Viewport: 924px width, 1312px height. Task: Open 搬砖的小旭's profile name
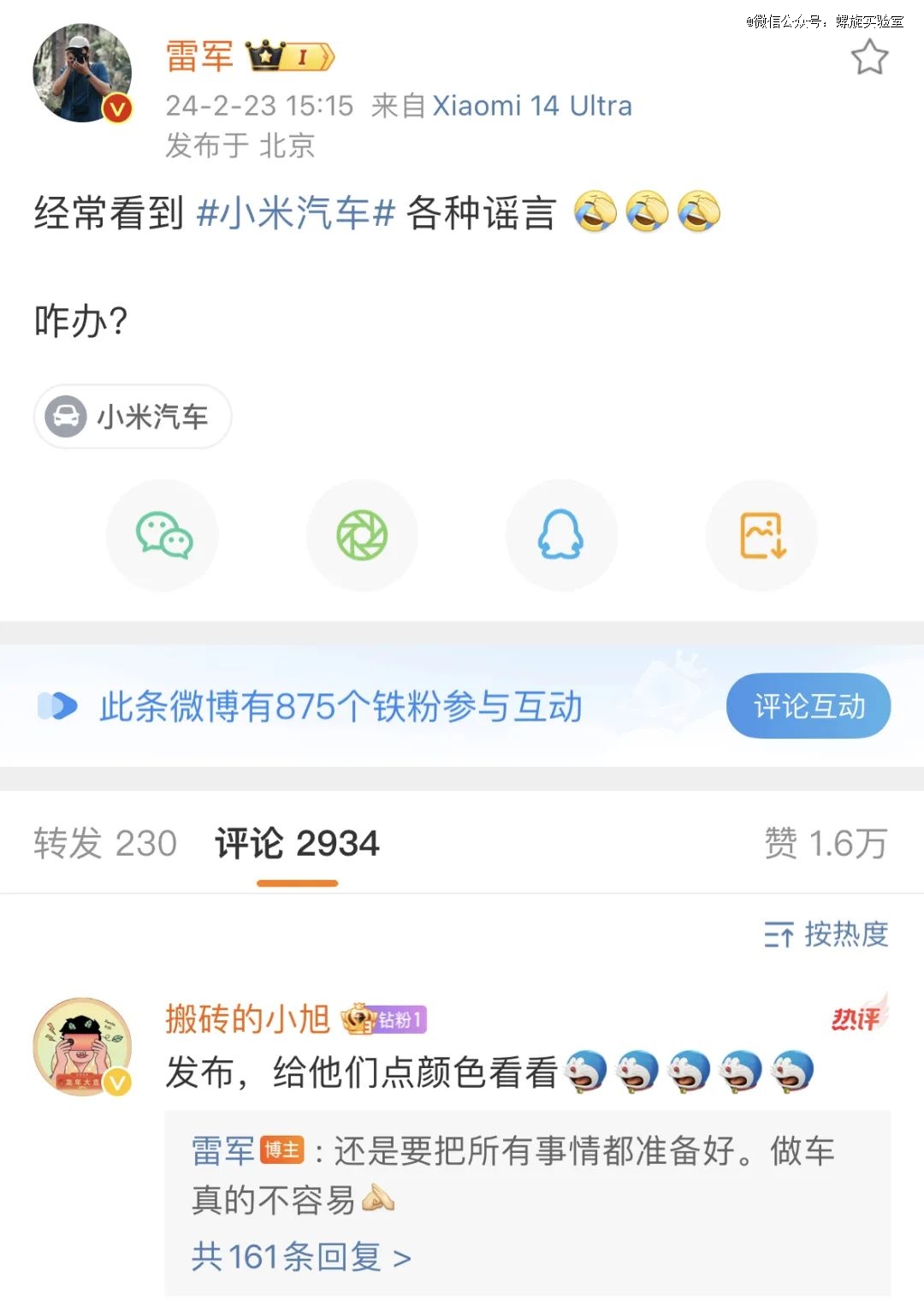pos(247,1018)
